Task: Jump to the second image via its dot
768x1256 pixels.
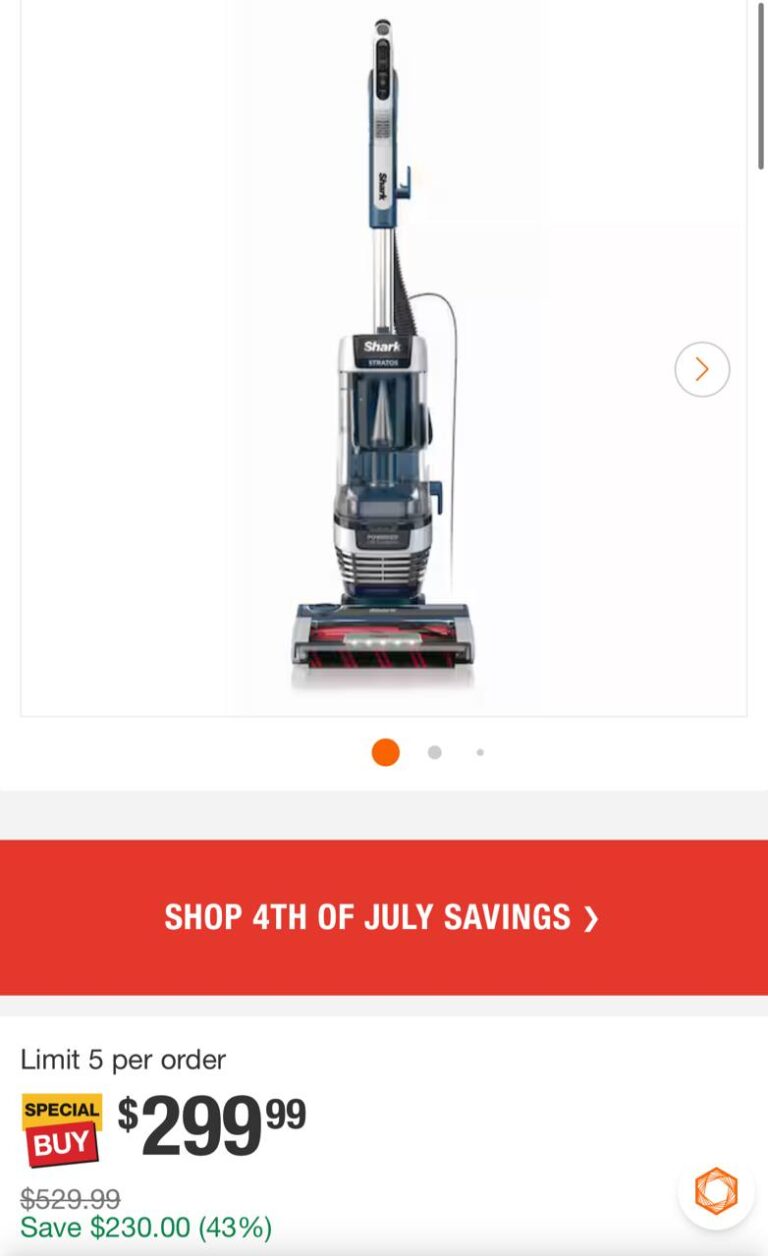Action: point(434,752)
